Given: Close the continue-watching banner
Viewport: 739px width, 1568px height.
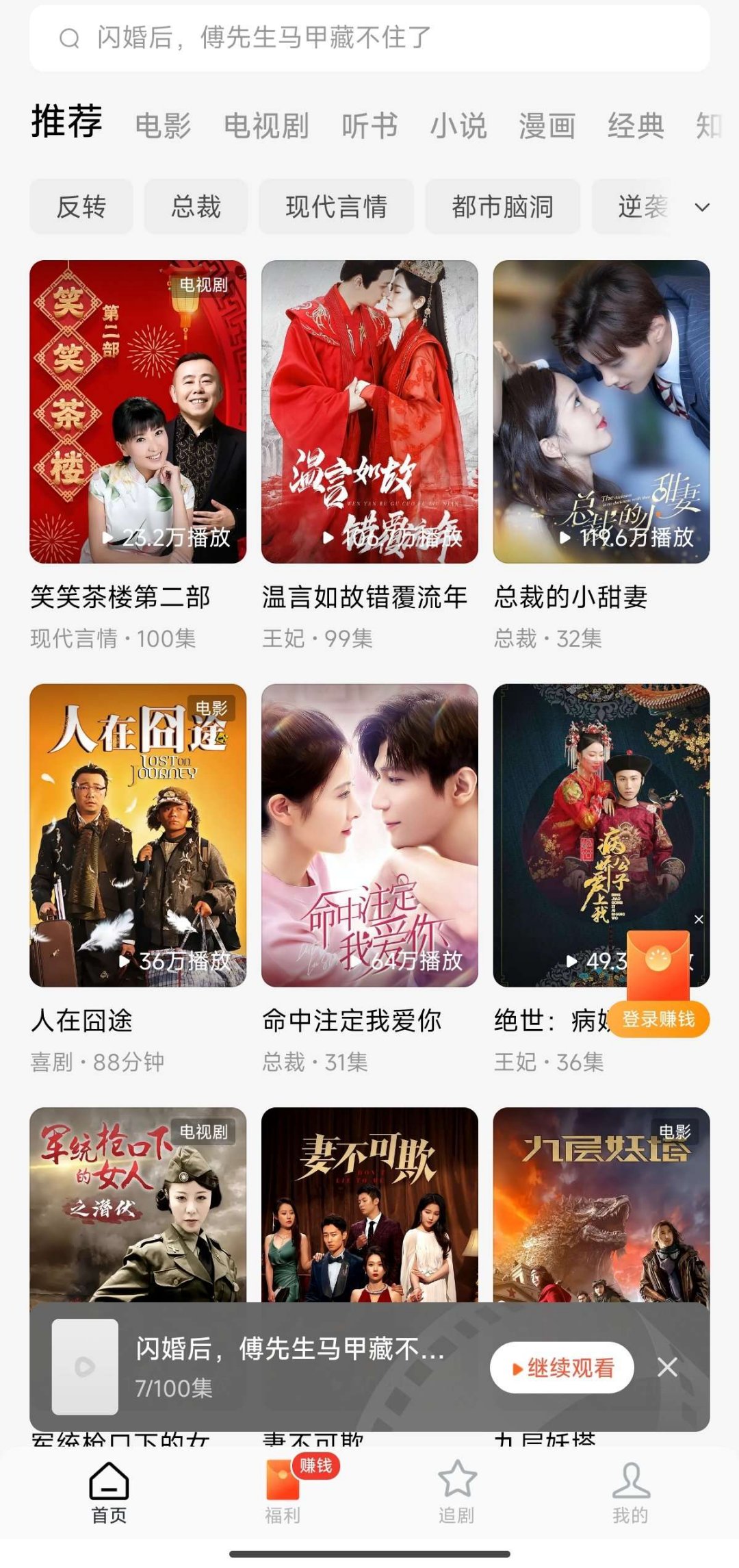Looking at the screenshot, I should 668,1367.
